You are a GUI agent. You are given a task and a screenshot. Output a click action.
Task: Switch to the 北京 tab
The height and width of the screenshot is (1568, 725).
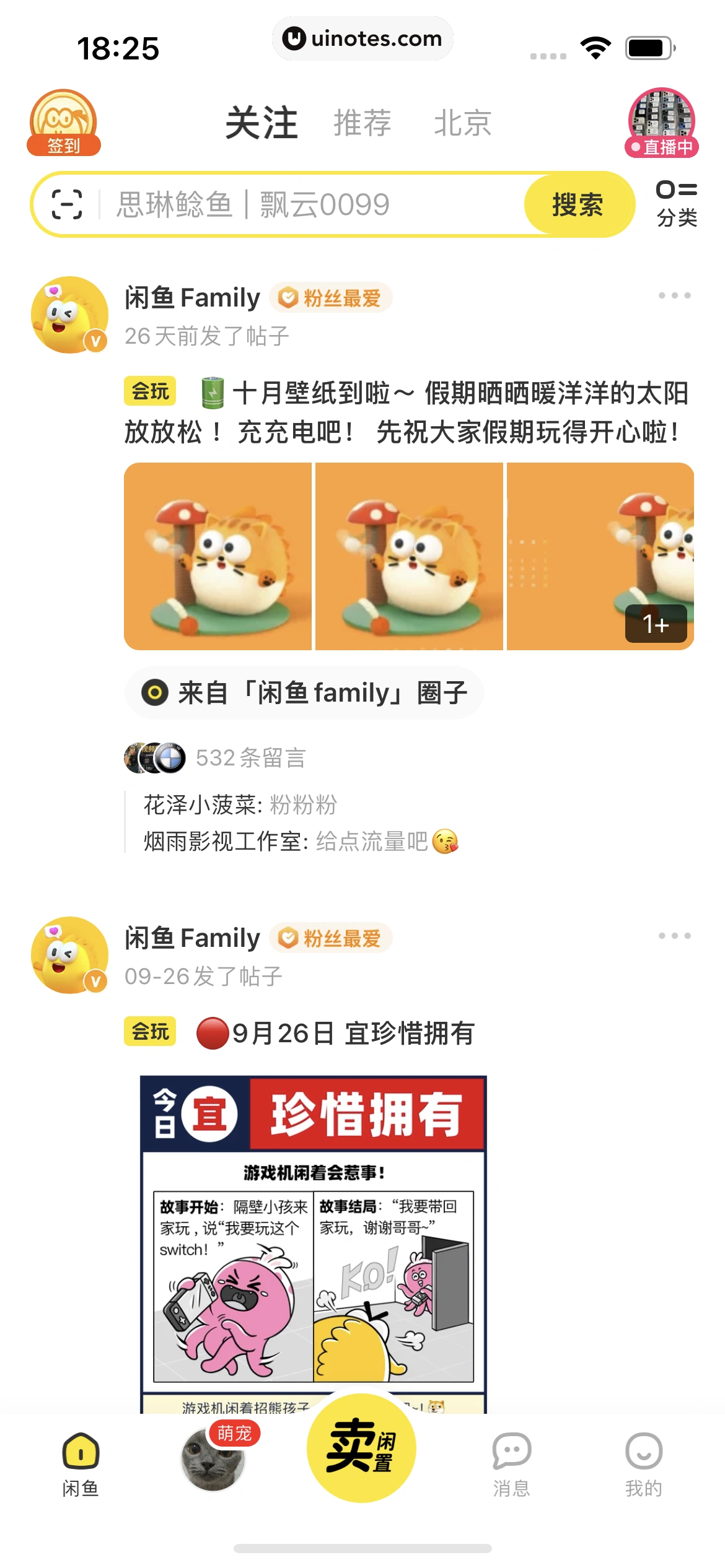coord(464,123)
